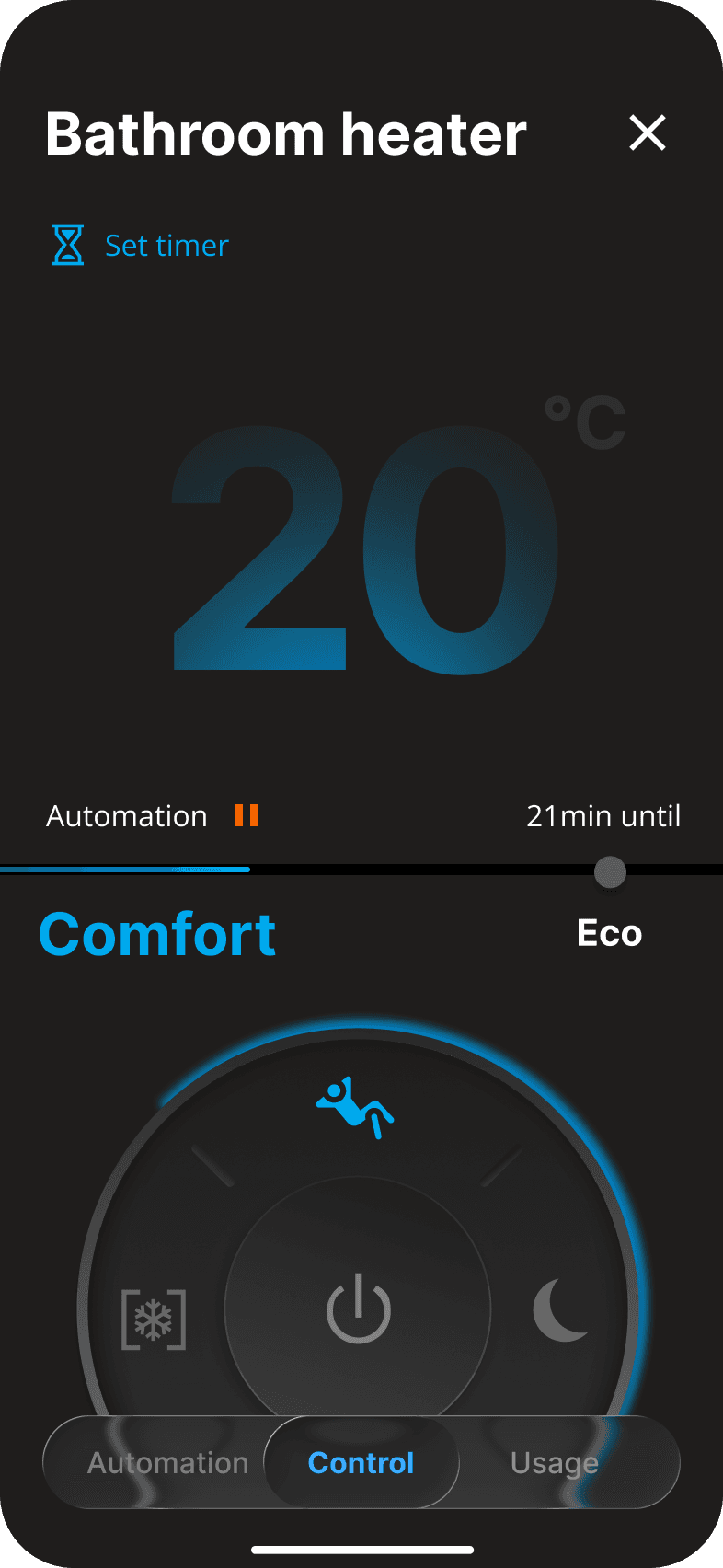Select frost protection snowflake mode
Viewport: 723px width, 1568px height.
click(x=154, y=1320)
